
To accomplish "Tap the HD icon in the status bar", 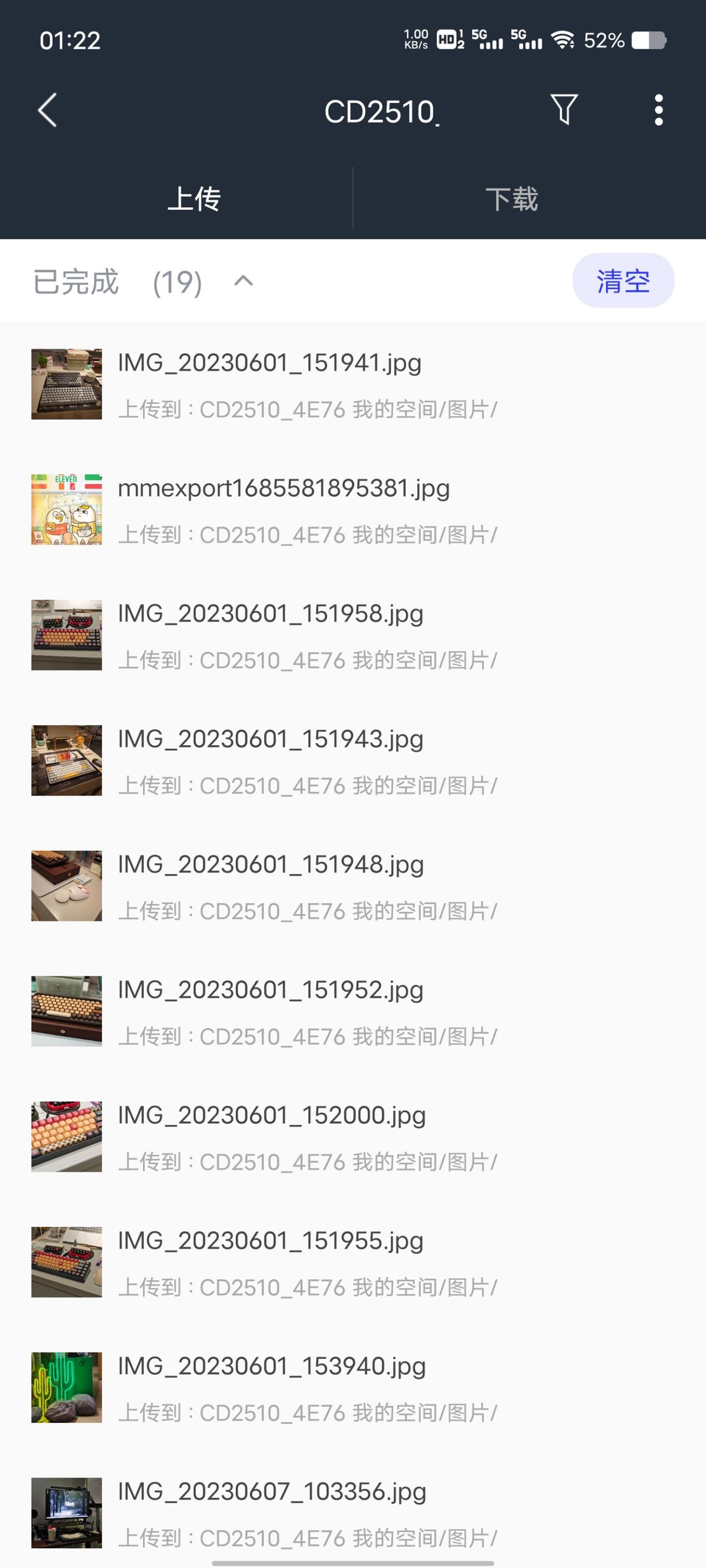I will [x=448, y=39].
